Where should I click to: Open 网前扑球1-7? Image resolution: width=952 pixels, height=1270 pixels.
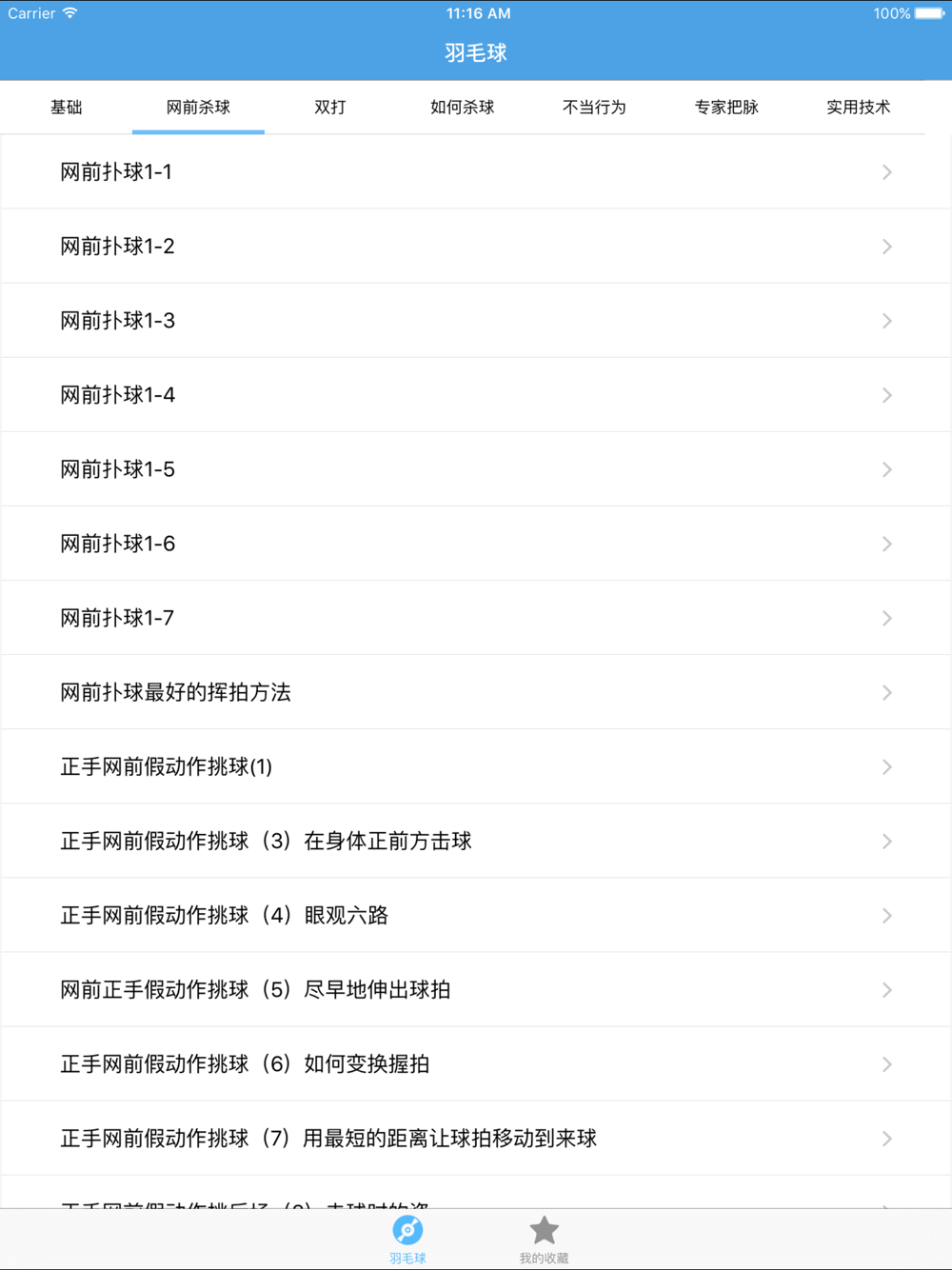(x=476, y=618)
